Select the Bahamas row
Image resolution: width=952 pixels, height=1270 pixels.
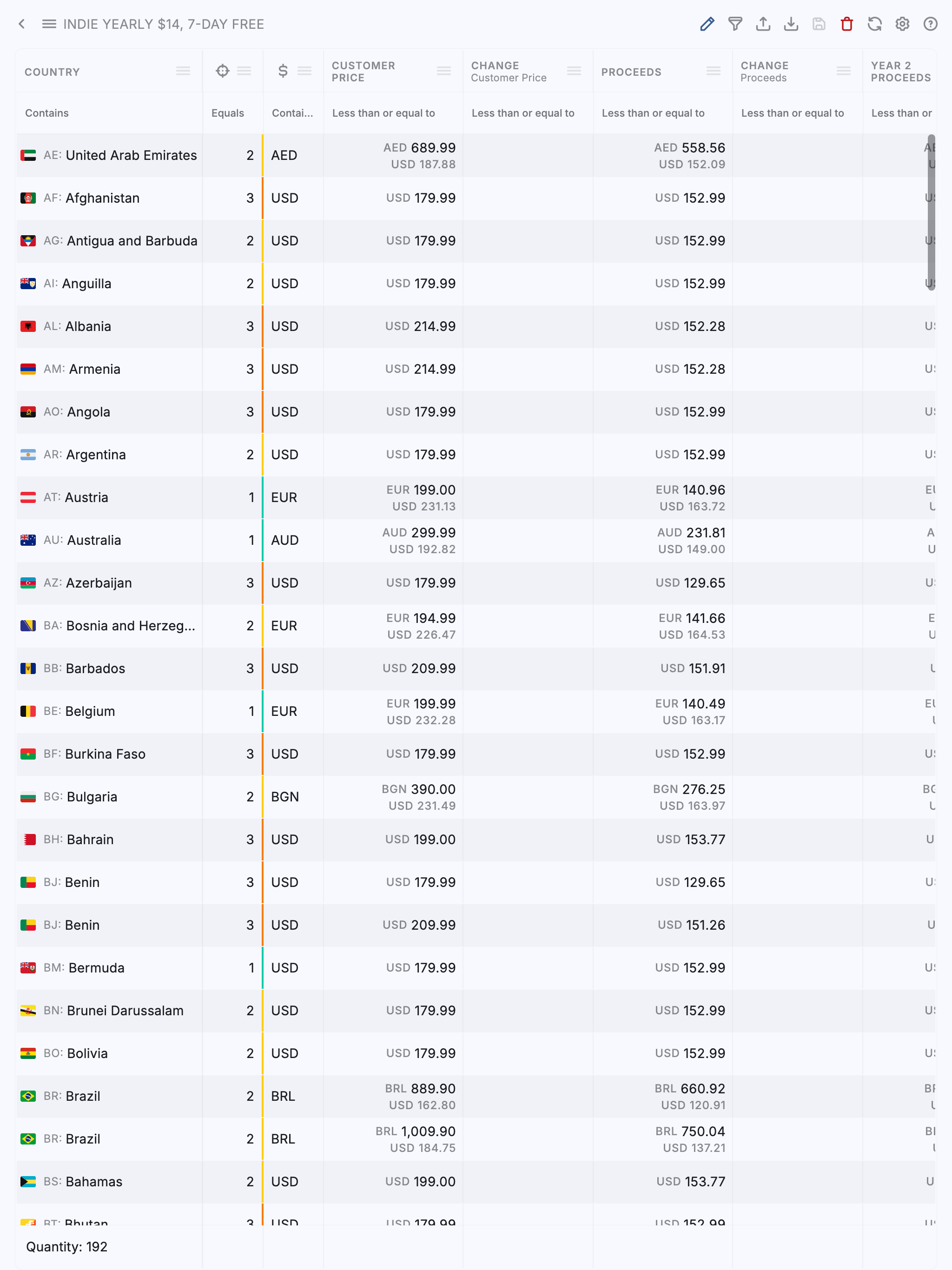coord(93,1182)
